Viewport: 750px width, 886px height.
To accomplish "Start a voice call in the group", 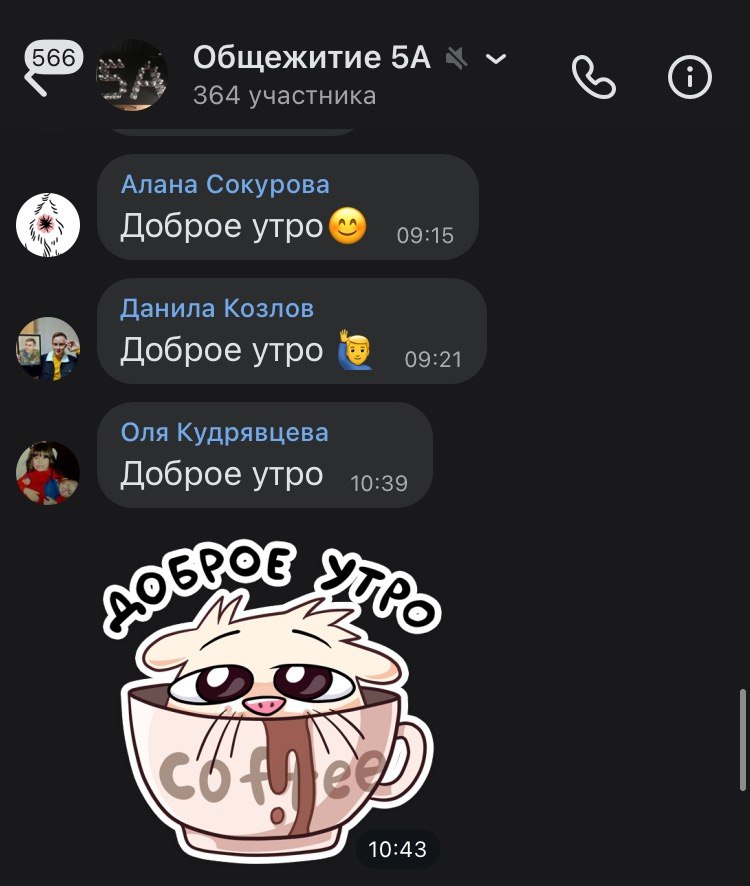I will [x=593, y=77].
